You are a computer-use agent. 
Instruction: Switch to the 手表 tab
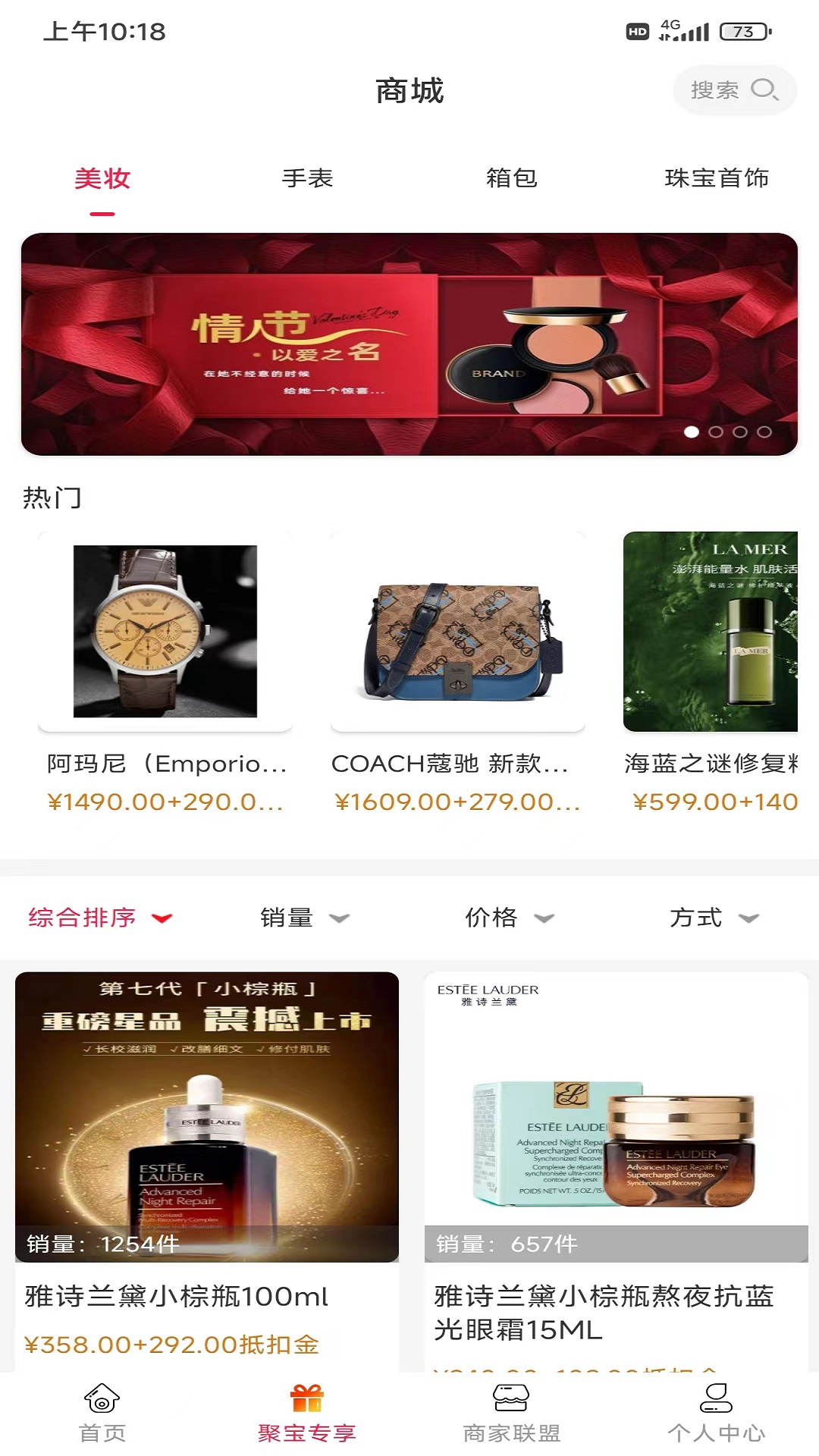307,179
